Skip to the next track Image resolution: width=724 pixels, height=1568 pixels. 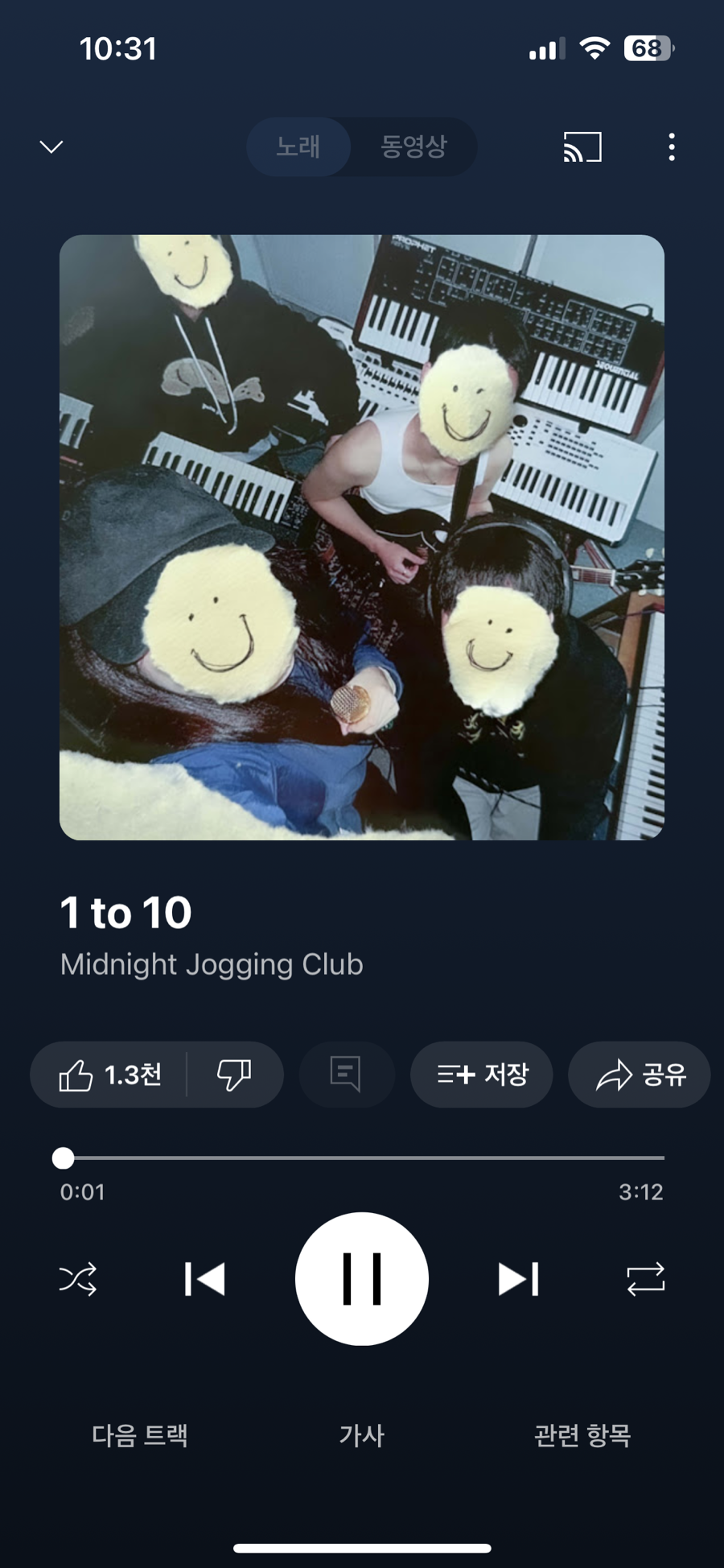tap(518, 1279)
